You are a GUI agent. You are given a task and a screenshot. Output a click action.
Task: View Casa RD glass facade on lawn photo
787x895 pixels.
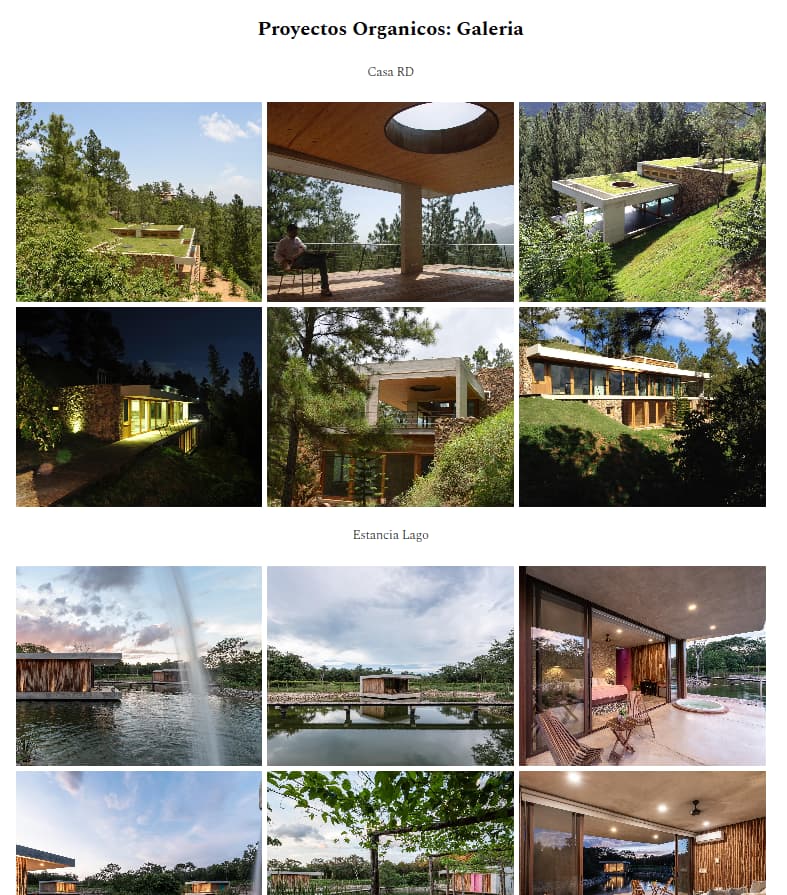coord(642,406)
